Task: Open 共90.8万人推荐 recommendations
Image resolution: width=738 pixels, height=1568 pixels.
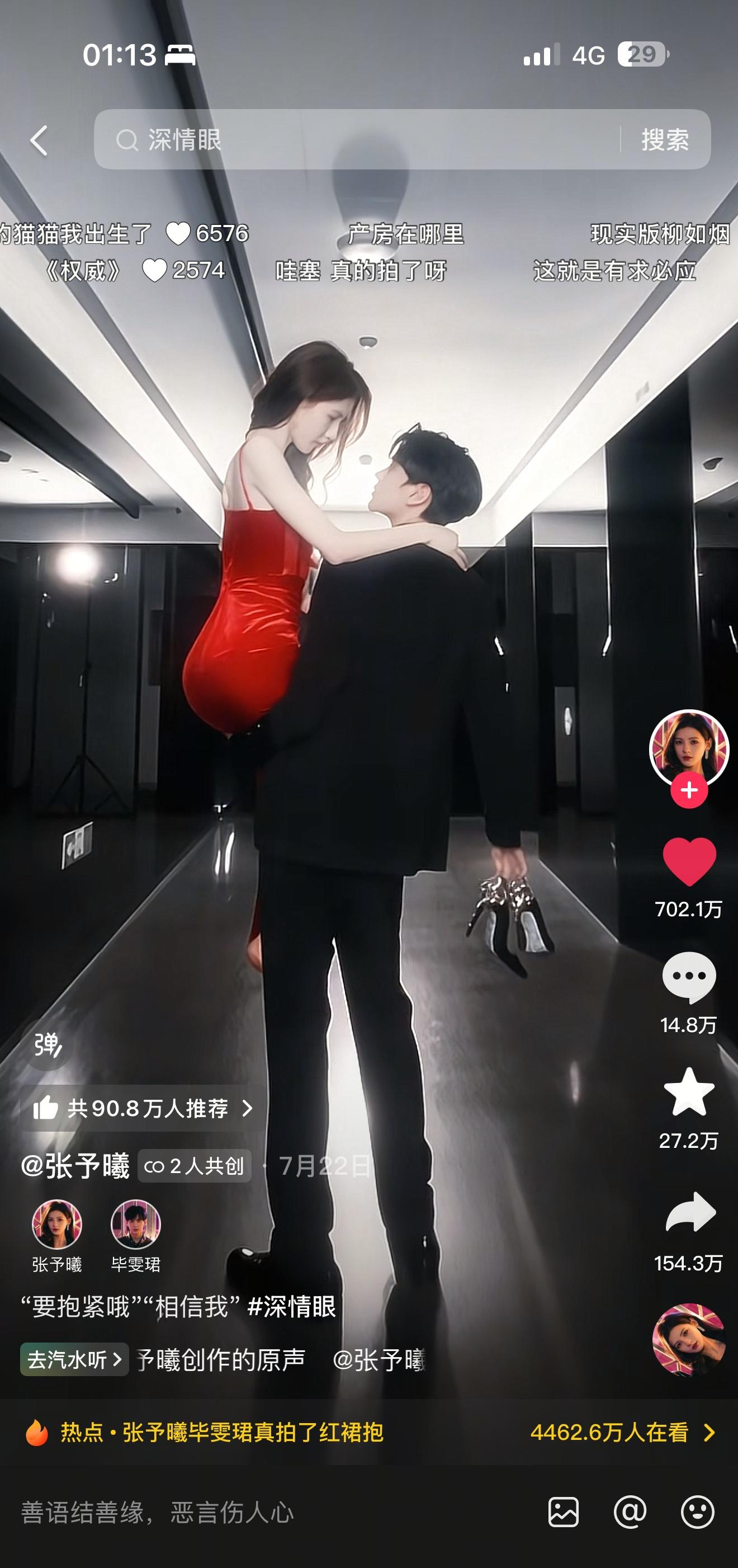Action: click(144, 1108)
